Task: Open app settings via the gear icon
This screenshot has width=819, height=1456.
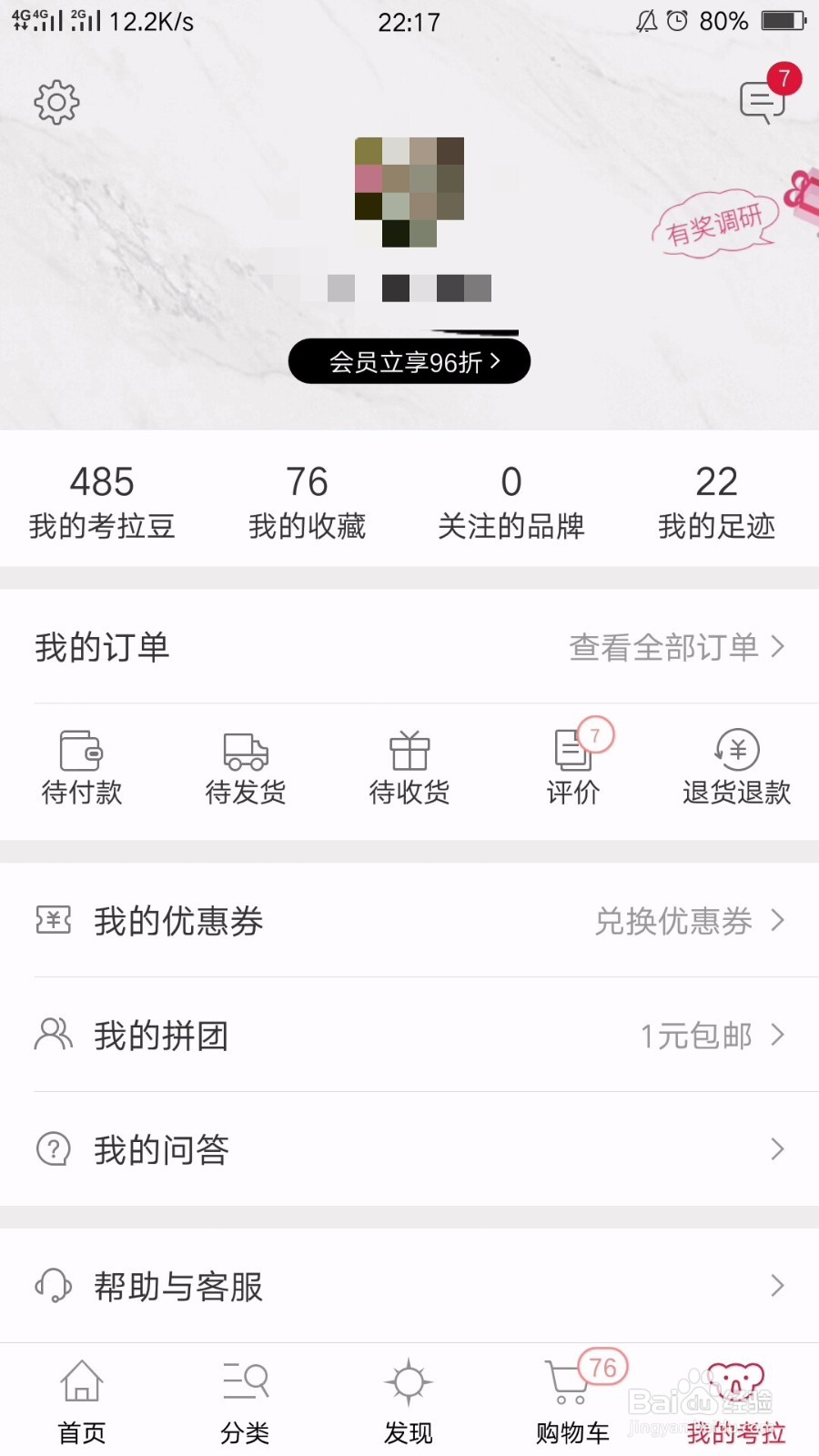Action: [56, 101]
